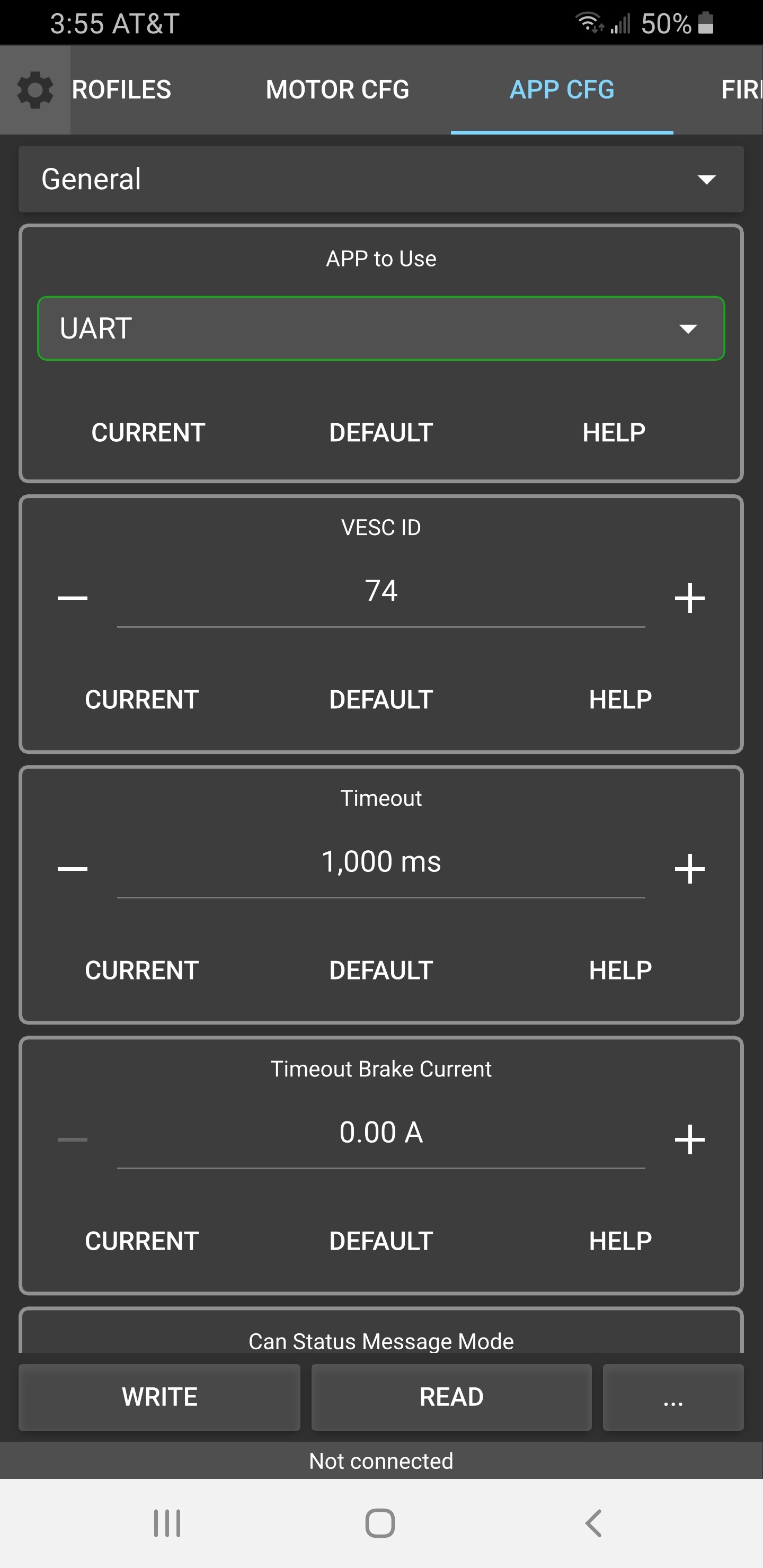This screenshot has height=1568, width=763.
Task: Reset Timeout to DEFAULT
Action: (x=381, y=971)
